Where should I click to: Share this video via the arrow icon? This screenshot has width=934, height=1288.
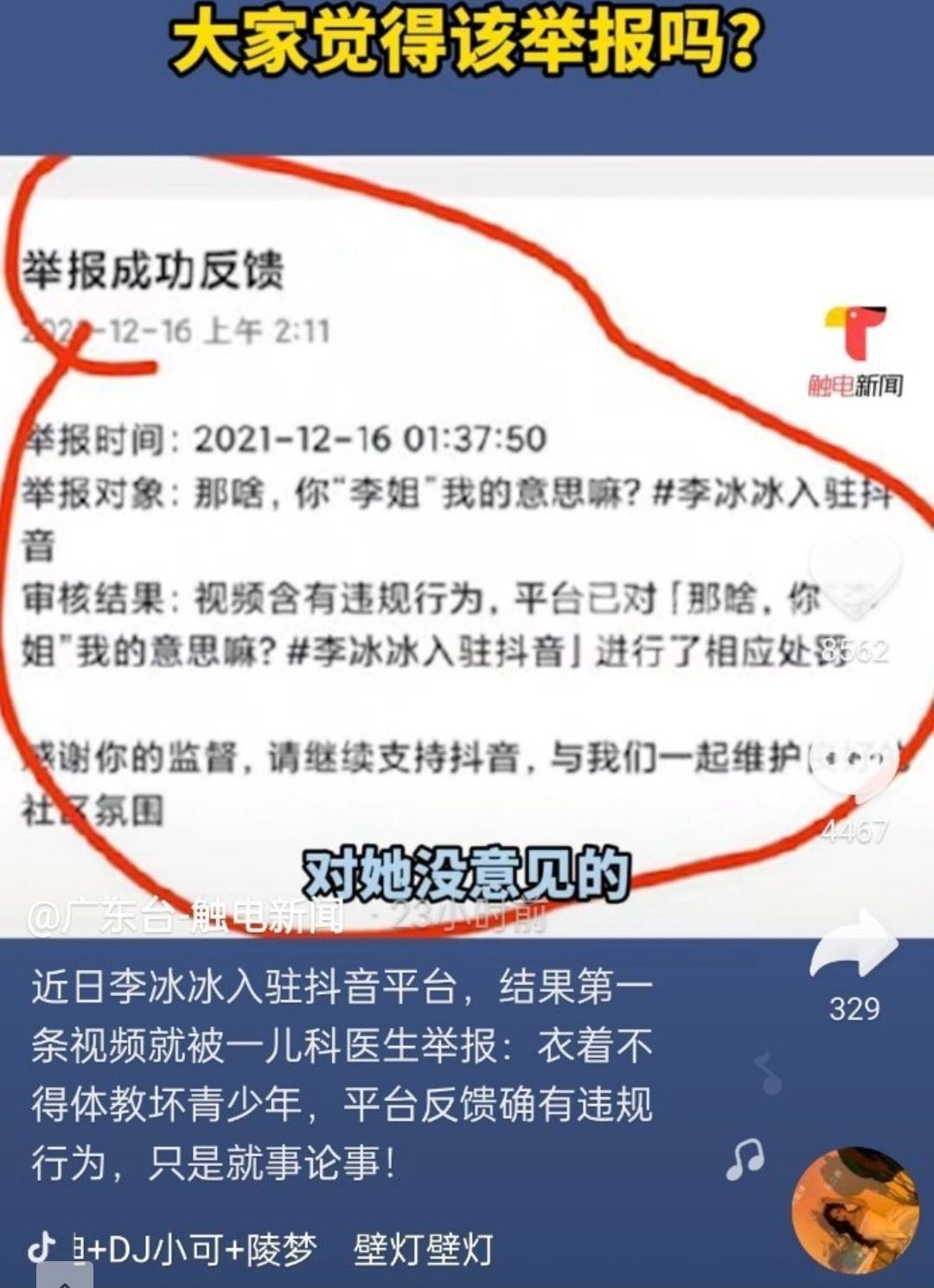854,947
